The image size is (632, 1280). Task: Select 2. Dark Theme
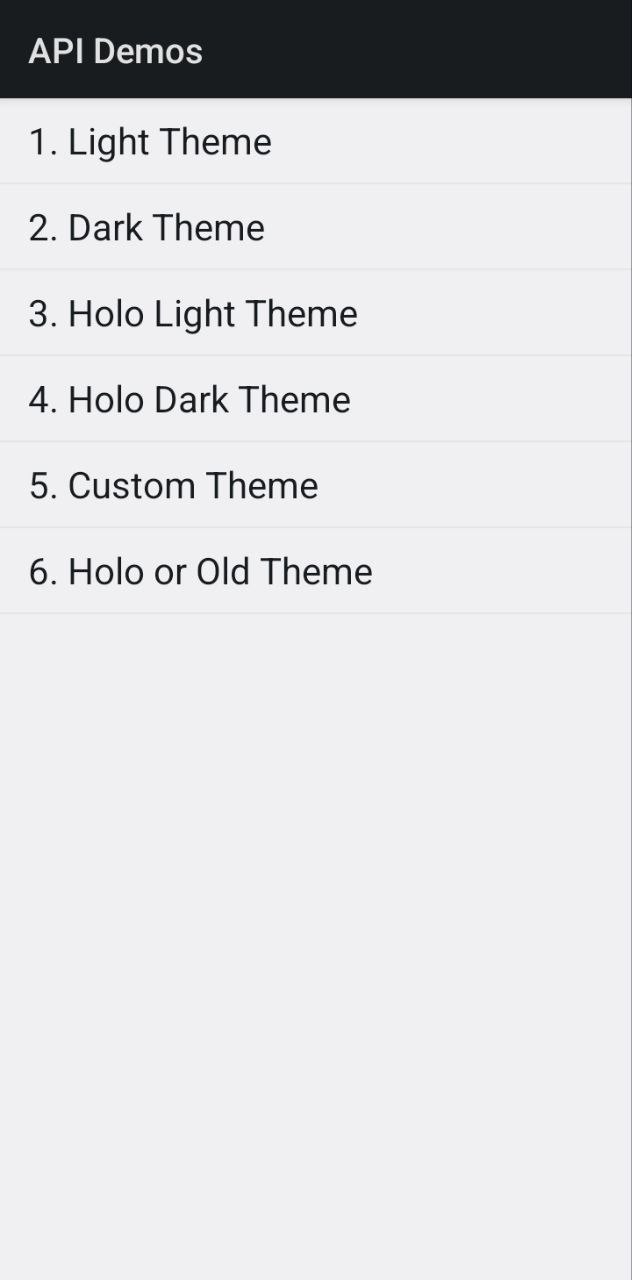pos(147,228)
